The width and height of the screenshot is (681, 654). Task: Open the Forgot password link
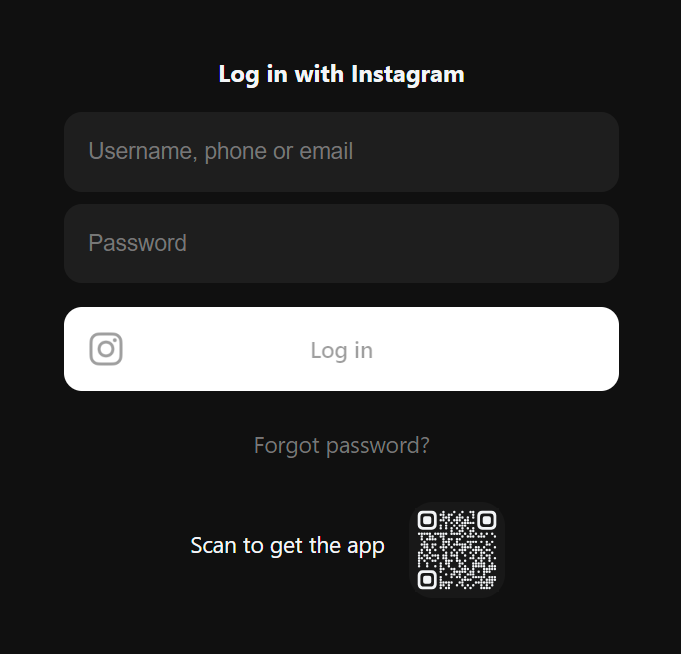[341, 445]
